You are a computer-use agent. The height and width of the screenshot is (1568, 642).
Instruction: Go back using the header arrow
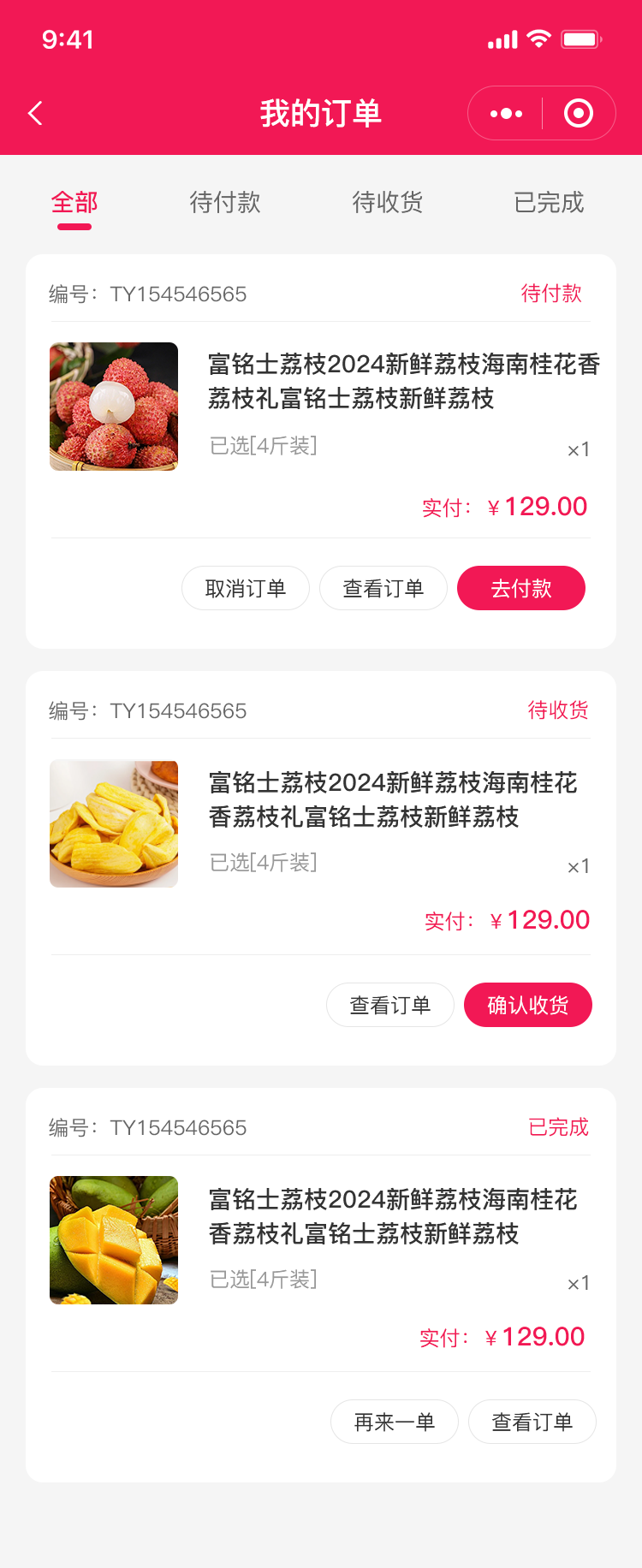(x=36, y=113)
